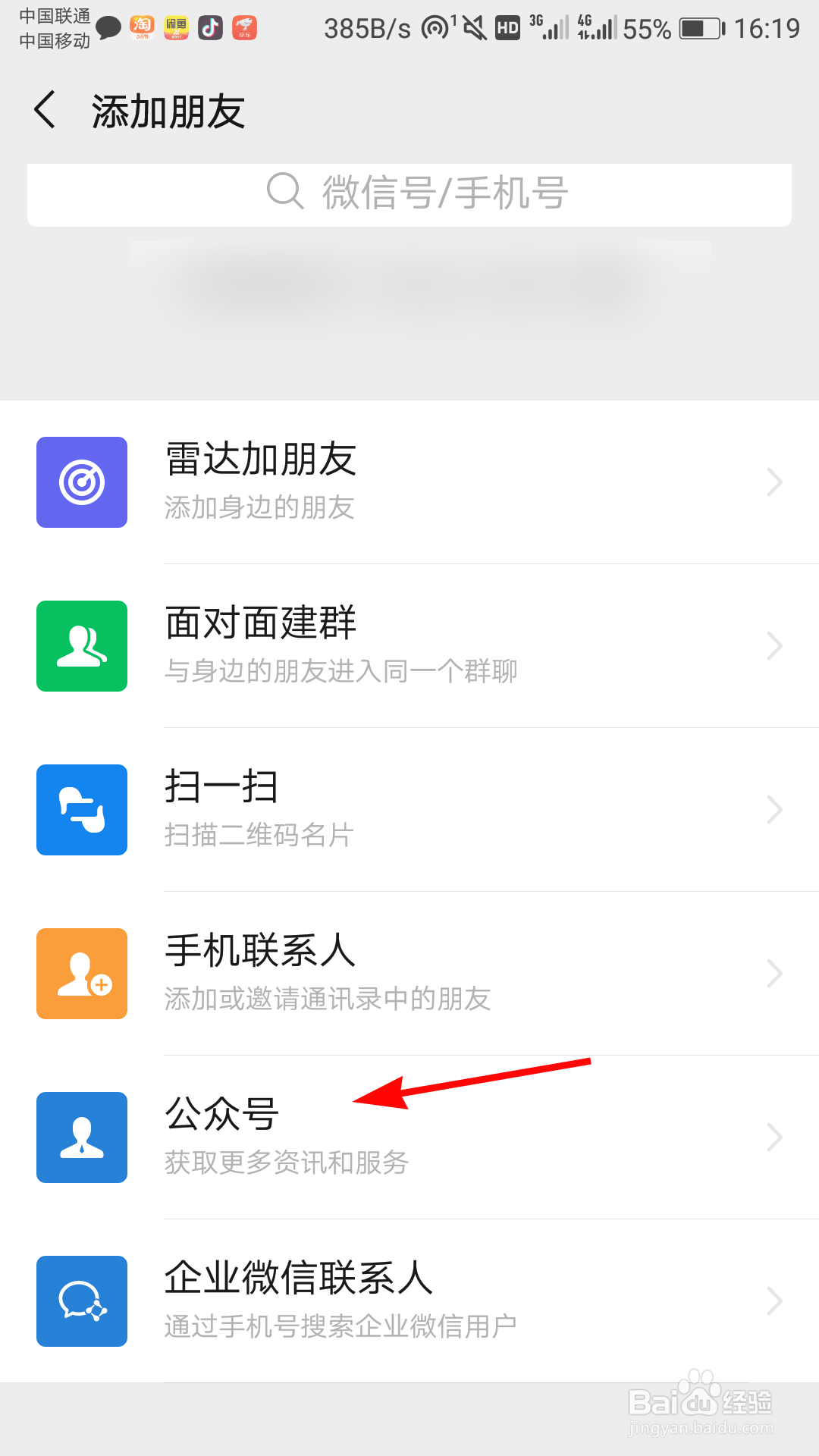This screenshot has width=819, height=1456.
Task: Tap the orange phone contacts icon
Action: tap(81, 974)
